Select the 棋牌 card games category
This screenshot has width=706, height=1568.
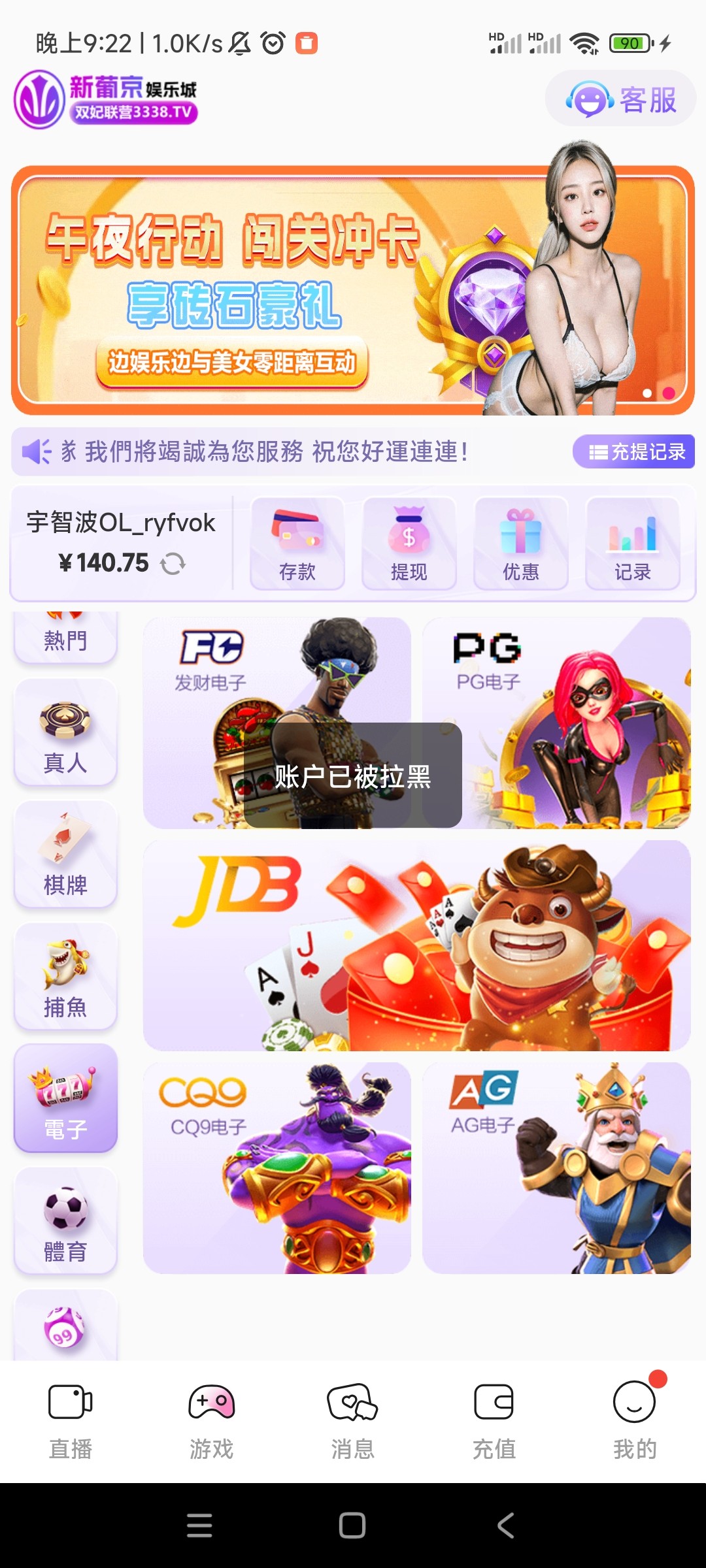[65, 855]
